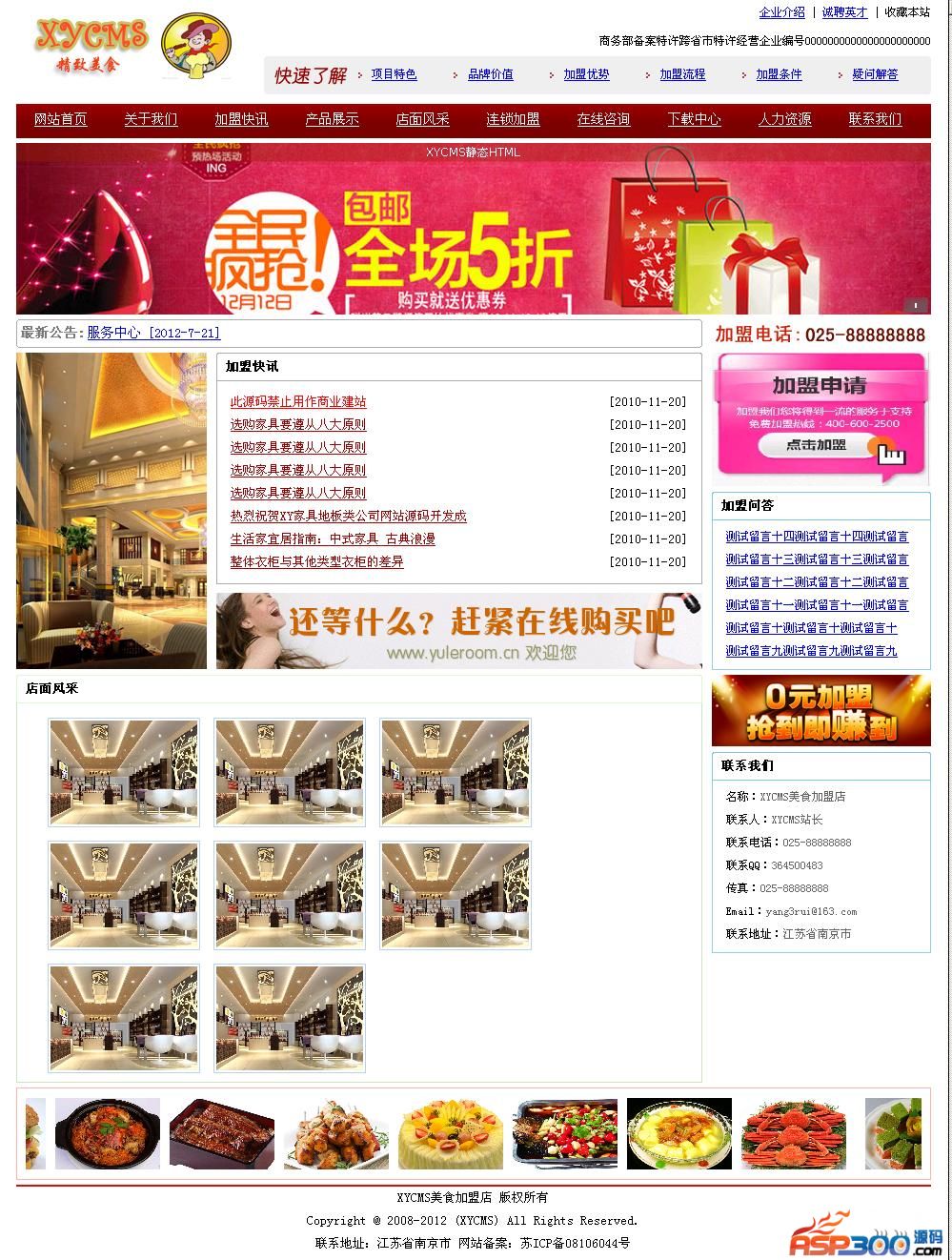Screen dimensions: 952x1260
Task: Open the 企业介绍 link at top
Action: 781,12
